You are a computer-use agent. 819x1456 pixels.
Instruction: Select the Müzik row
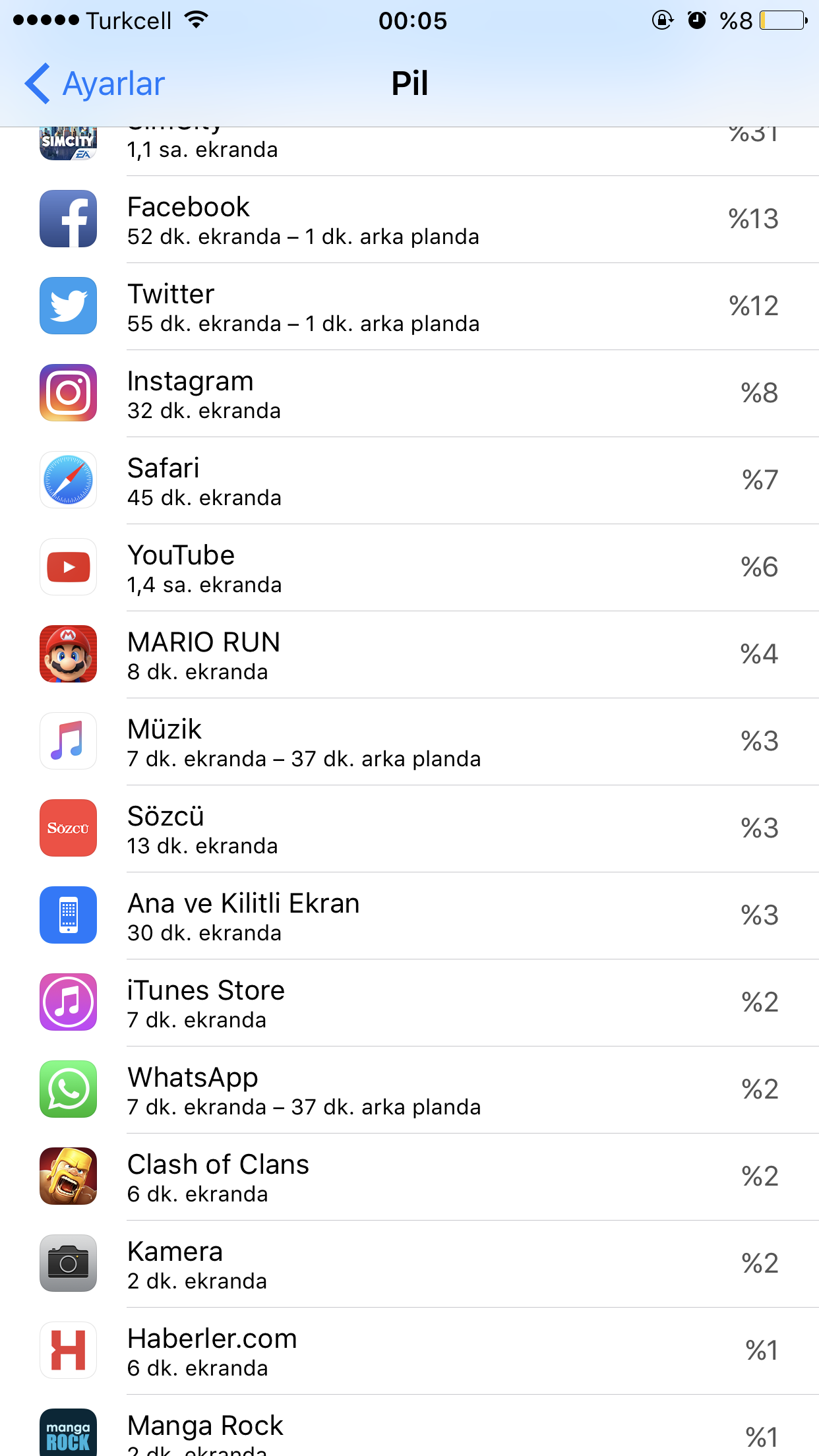(409, 742)
